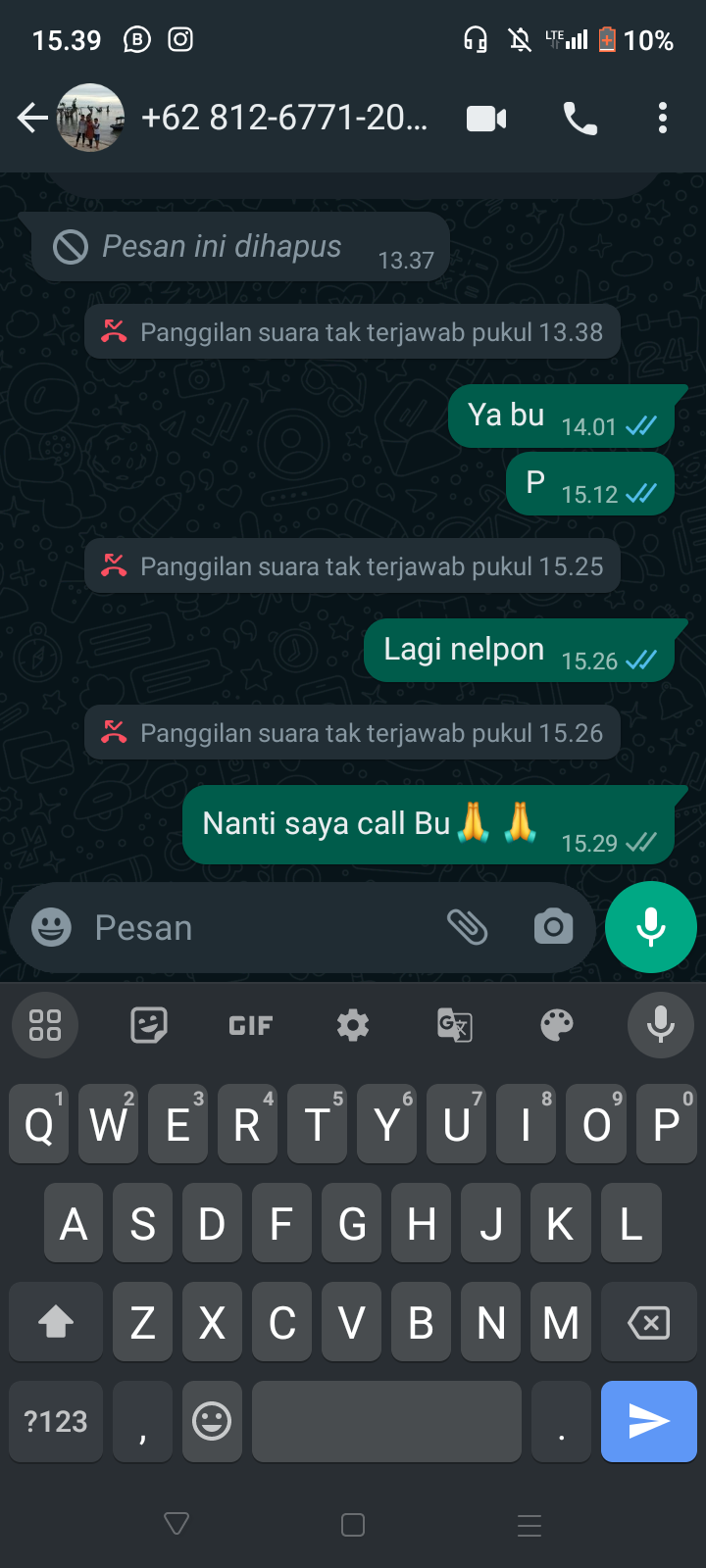Open keyboard theme palette
Screen dimensions: 706x1568
tap(557, 1025)
